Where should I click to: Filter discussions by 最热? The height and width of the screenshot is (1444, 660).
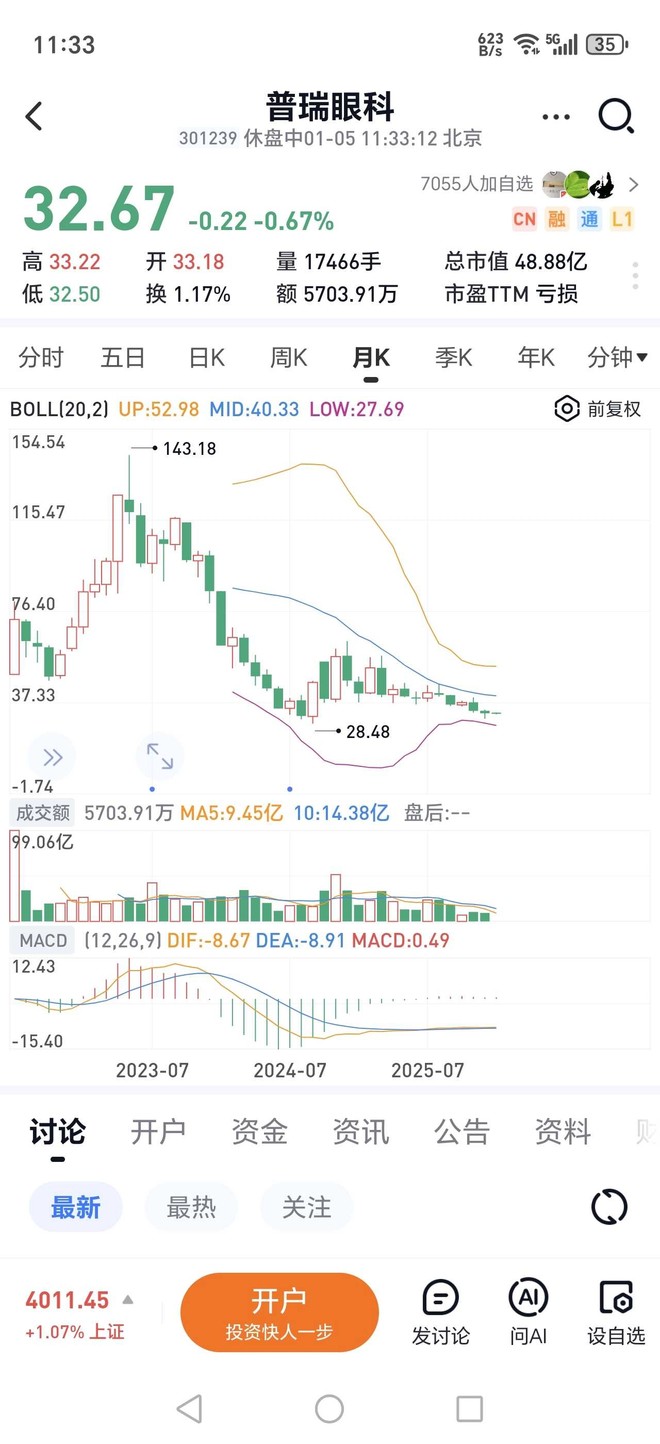191,1207
